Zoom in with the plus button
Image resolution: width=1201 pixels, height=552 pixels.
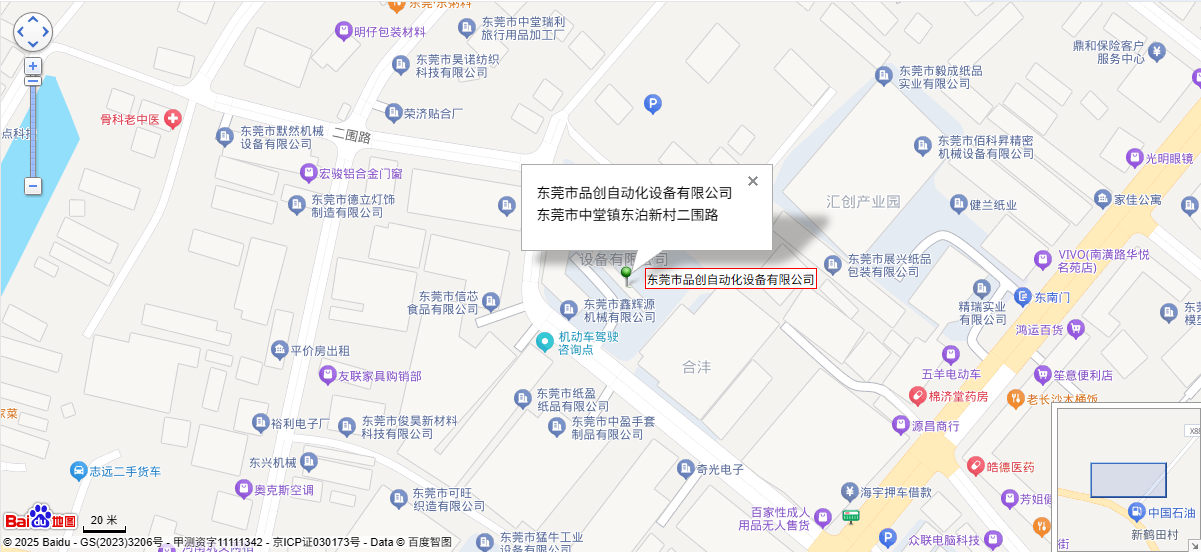coord(33,66)
